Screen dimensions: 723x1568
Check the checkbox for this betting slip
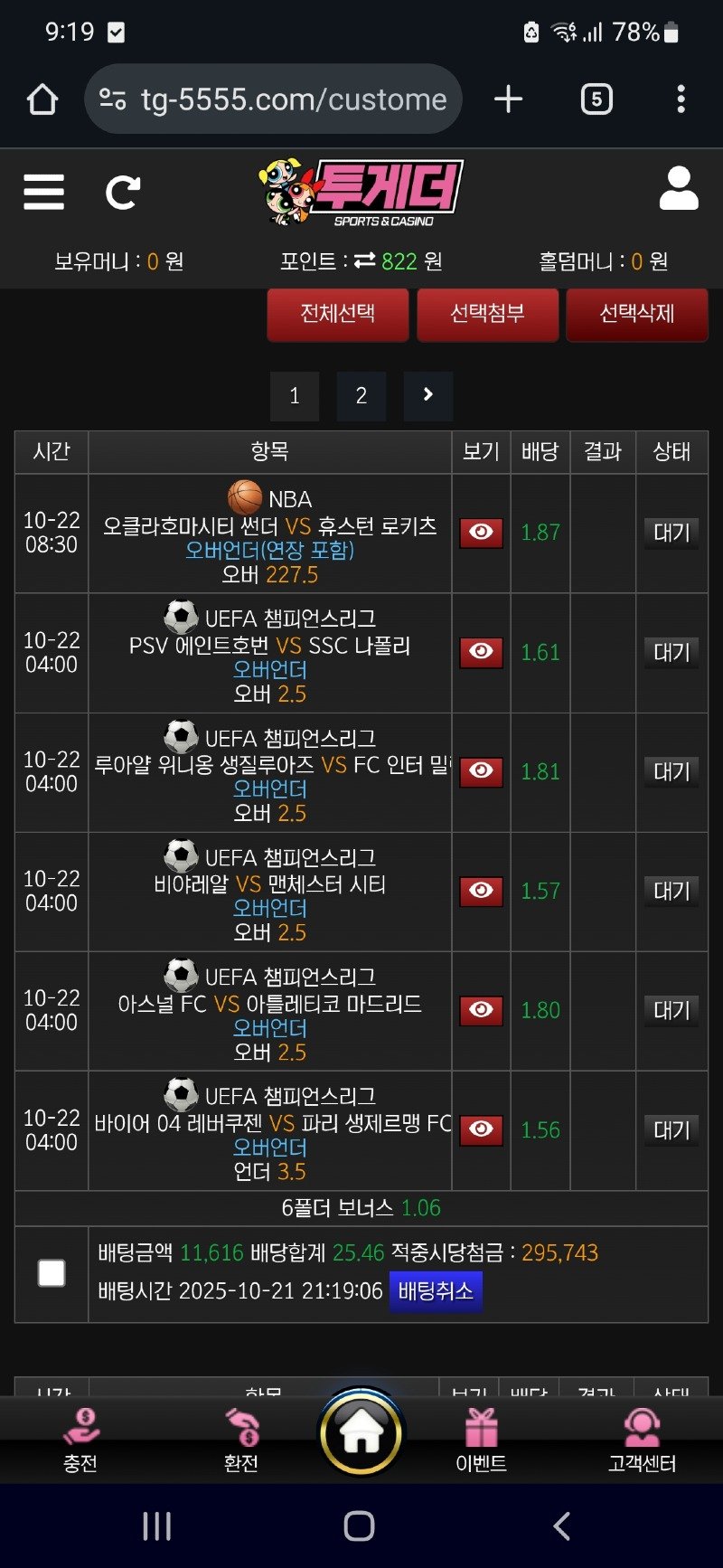pos(52,1273)
